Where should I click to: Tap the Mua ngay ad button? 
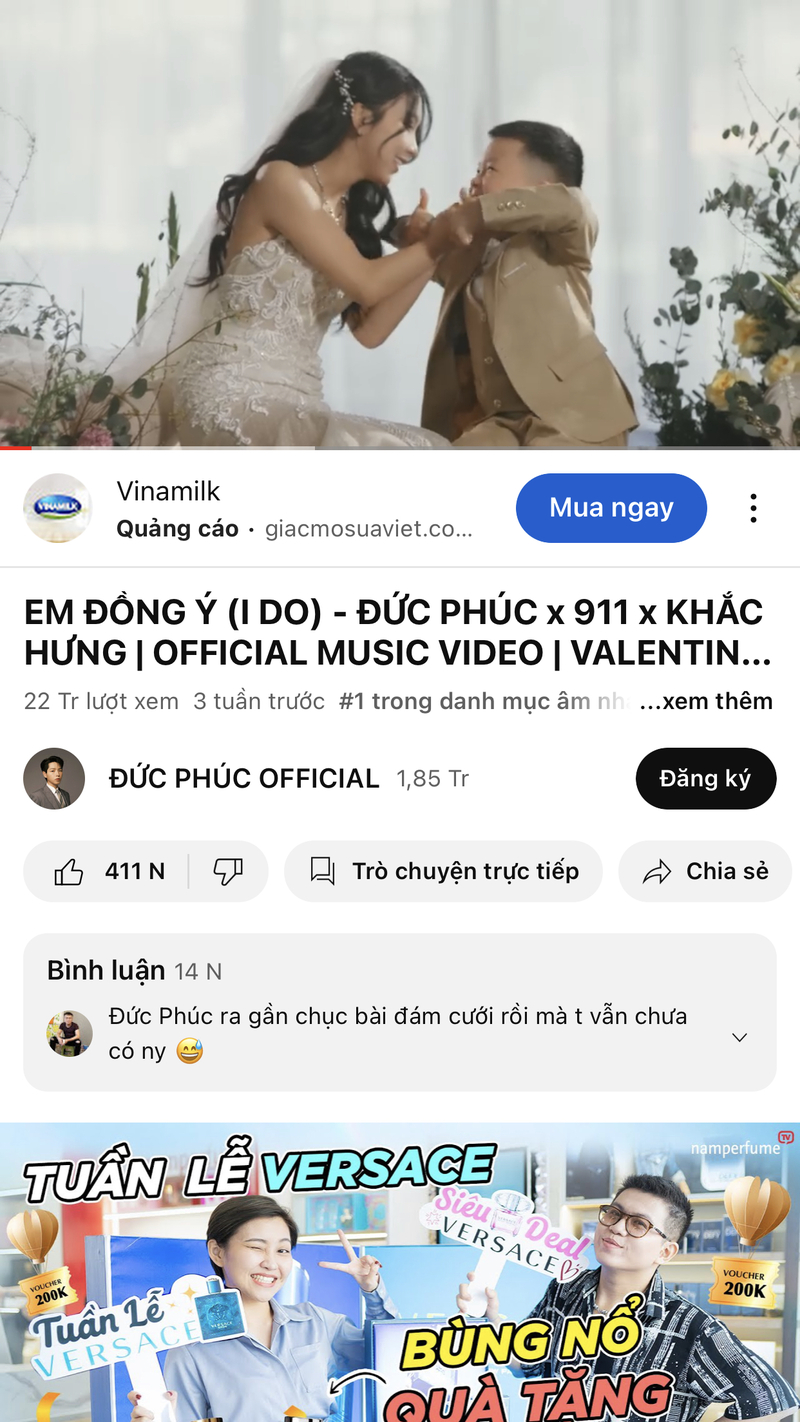611,508
